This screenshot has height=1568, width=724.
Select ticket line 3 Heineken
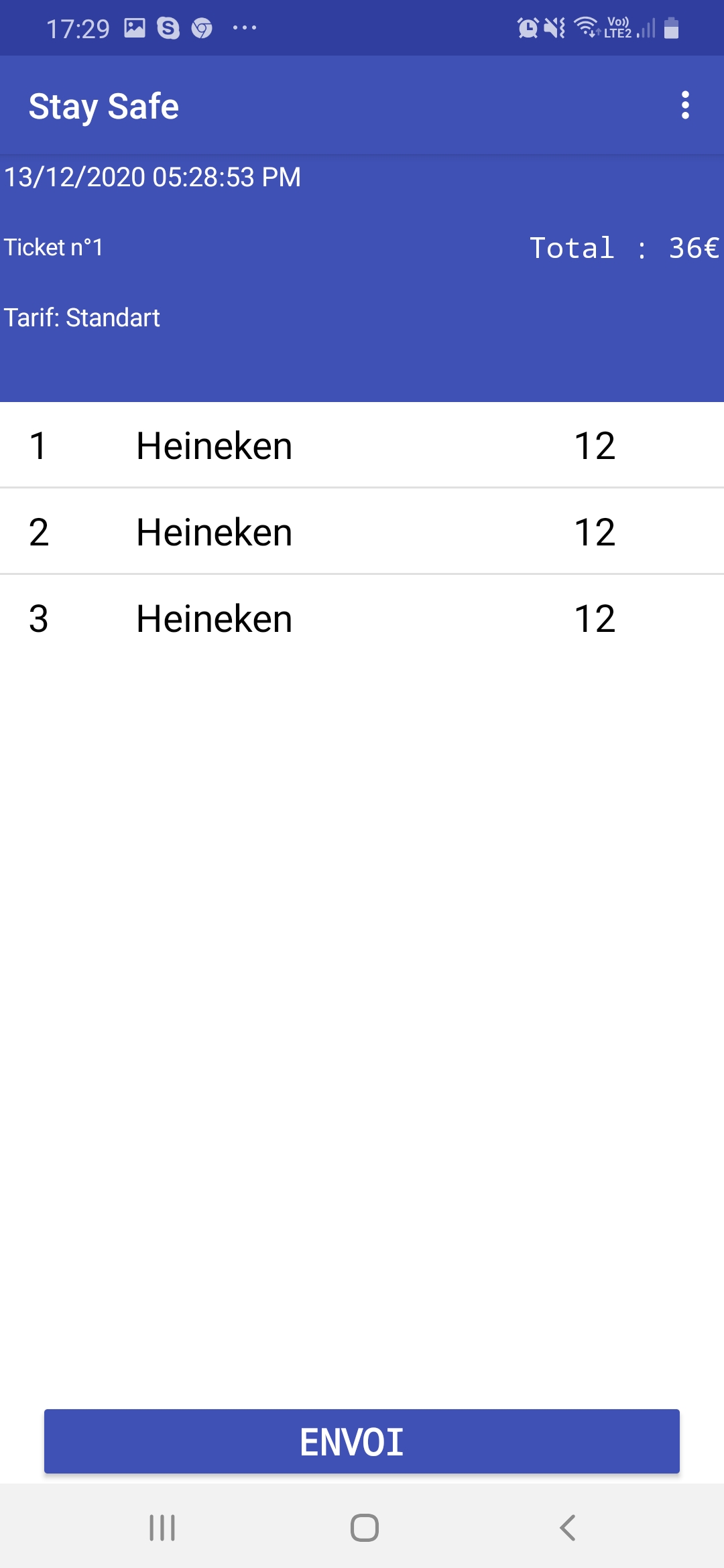coord(362,618)
